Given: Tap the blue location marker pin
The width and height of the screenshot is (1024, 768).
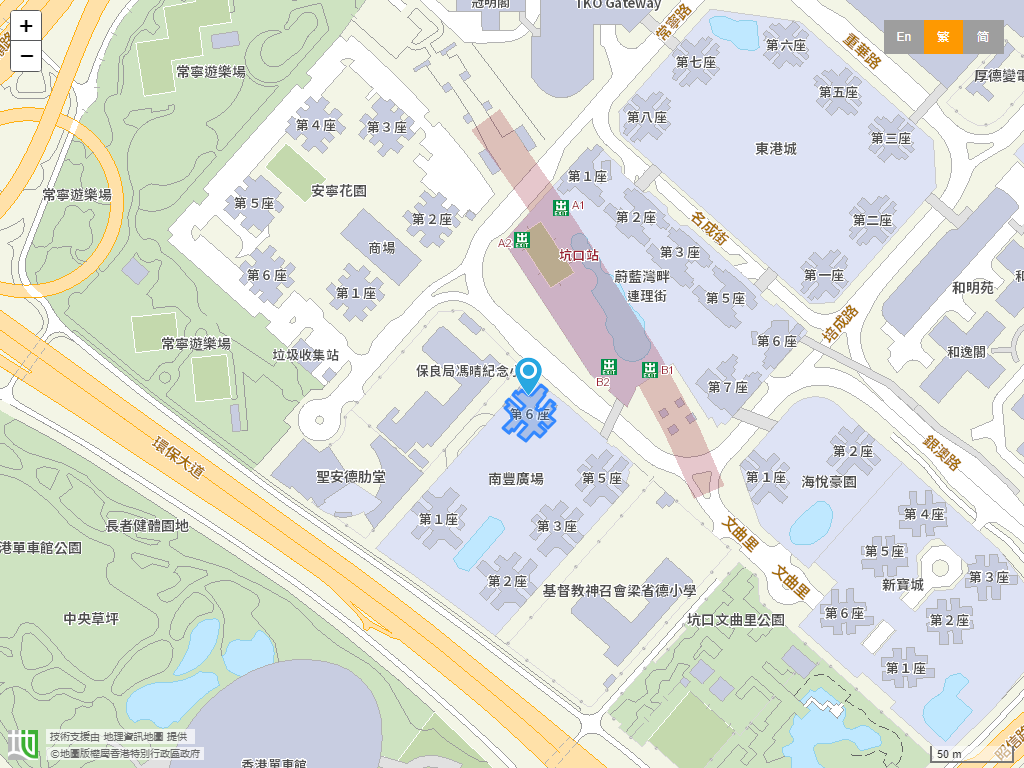Looking at the screenshot, I should pos(527,375).
